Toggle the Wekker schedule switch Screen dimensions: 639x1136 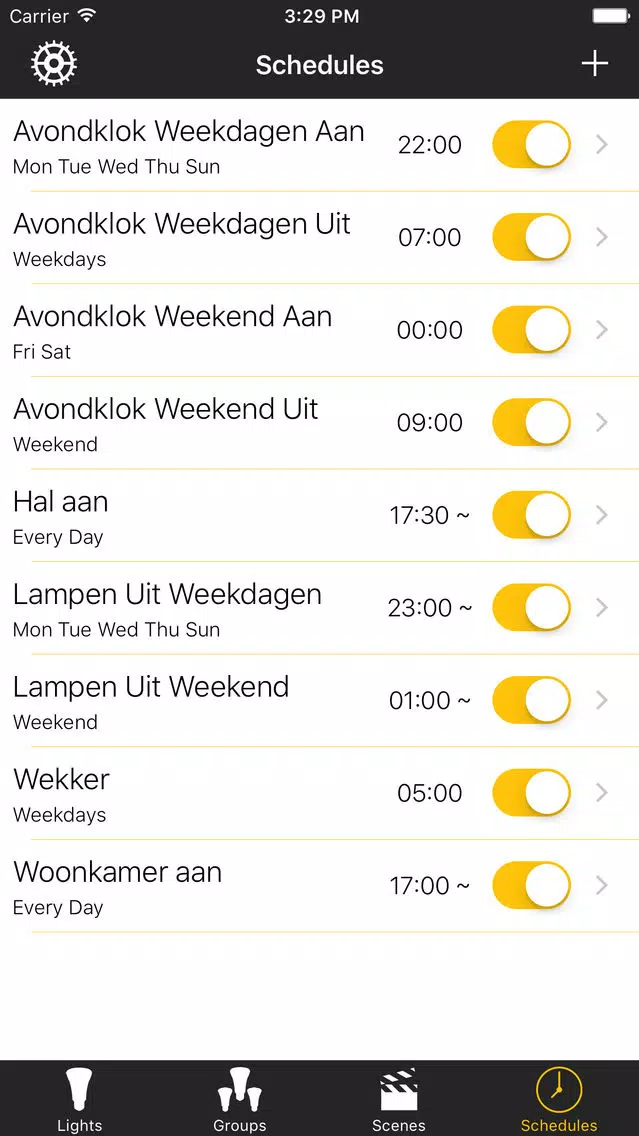tap(531, 793)
